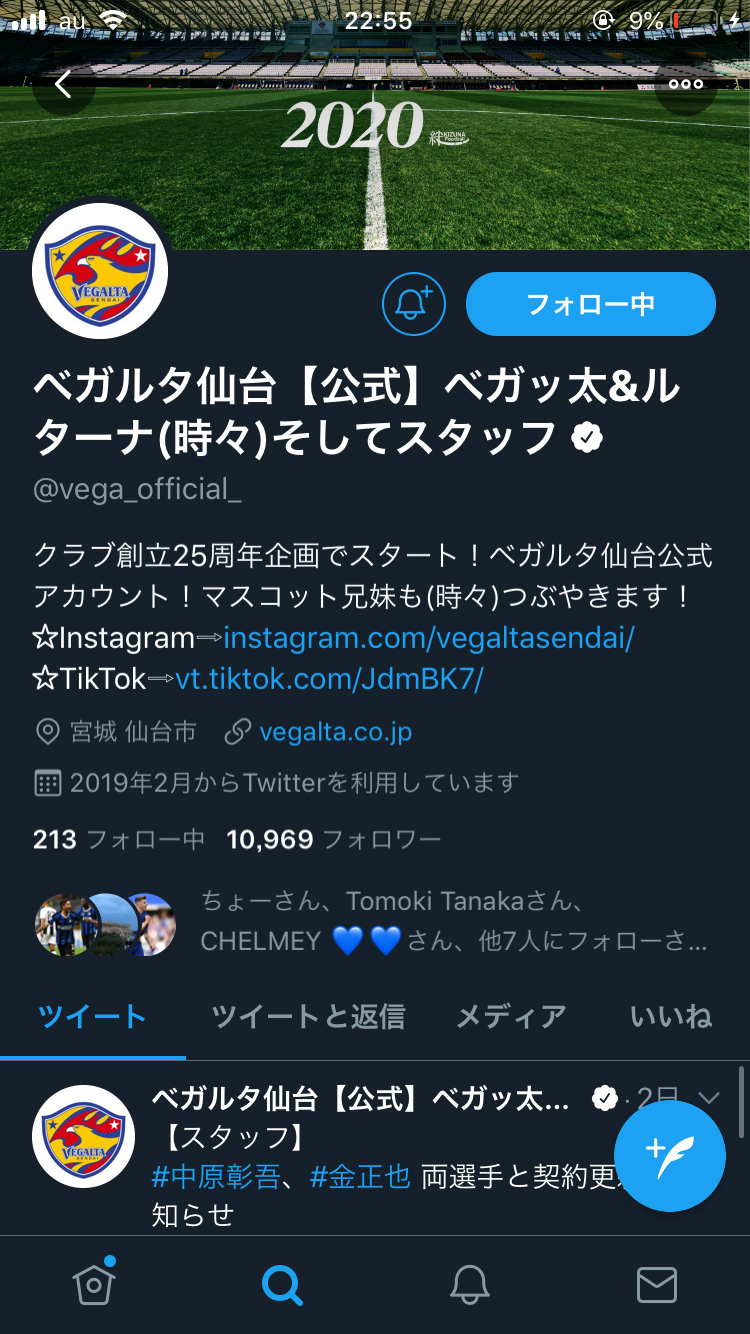View the 10,969 フォロワー list
This screenshot has height=1334, width=750.
pos(333,840)
